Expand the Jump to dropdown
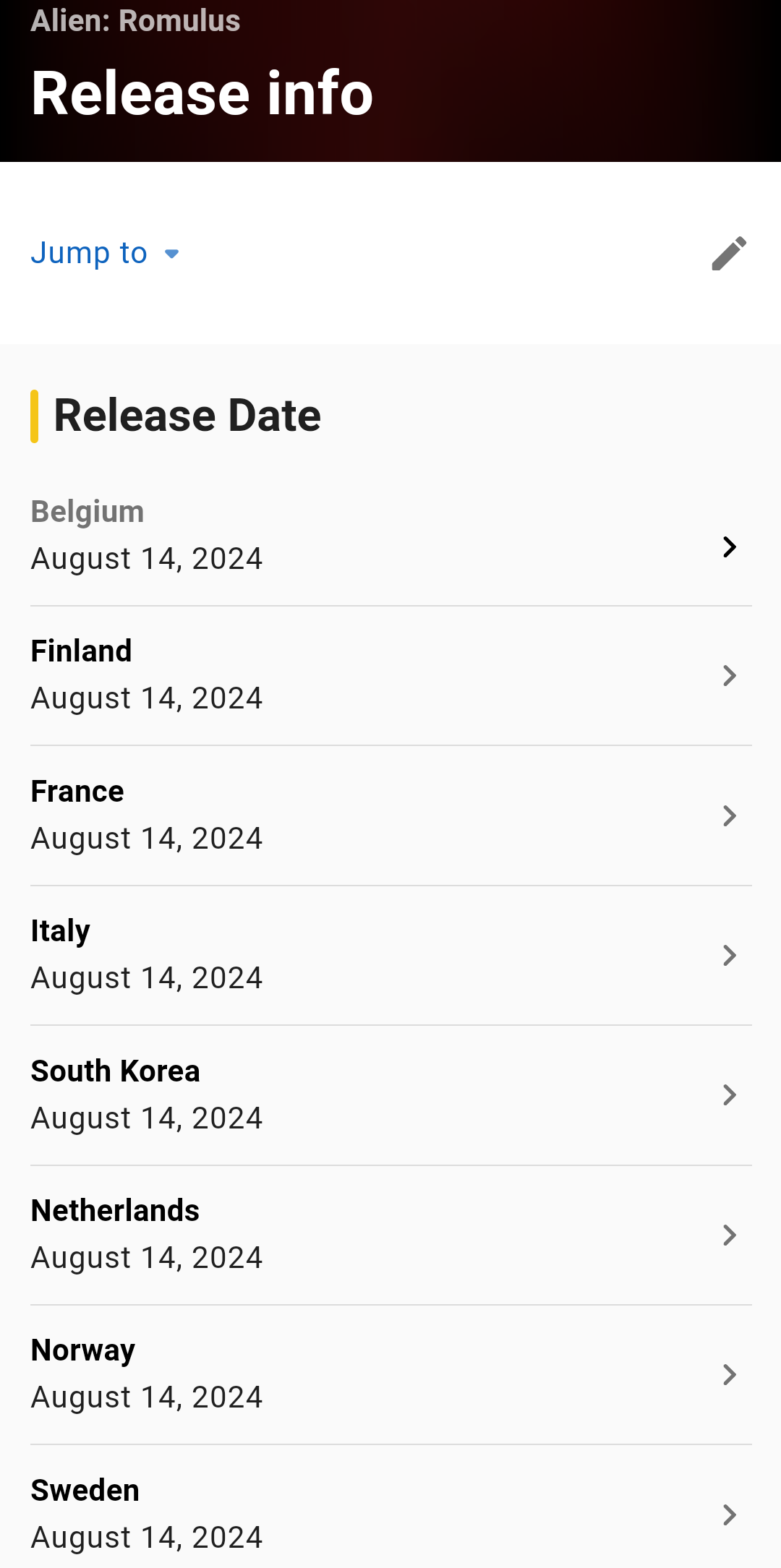The width and height of the screenshot is (781, 1568). pos(105,253)
